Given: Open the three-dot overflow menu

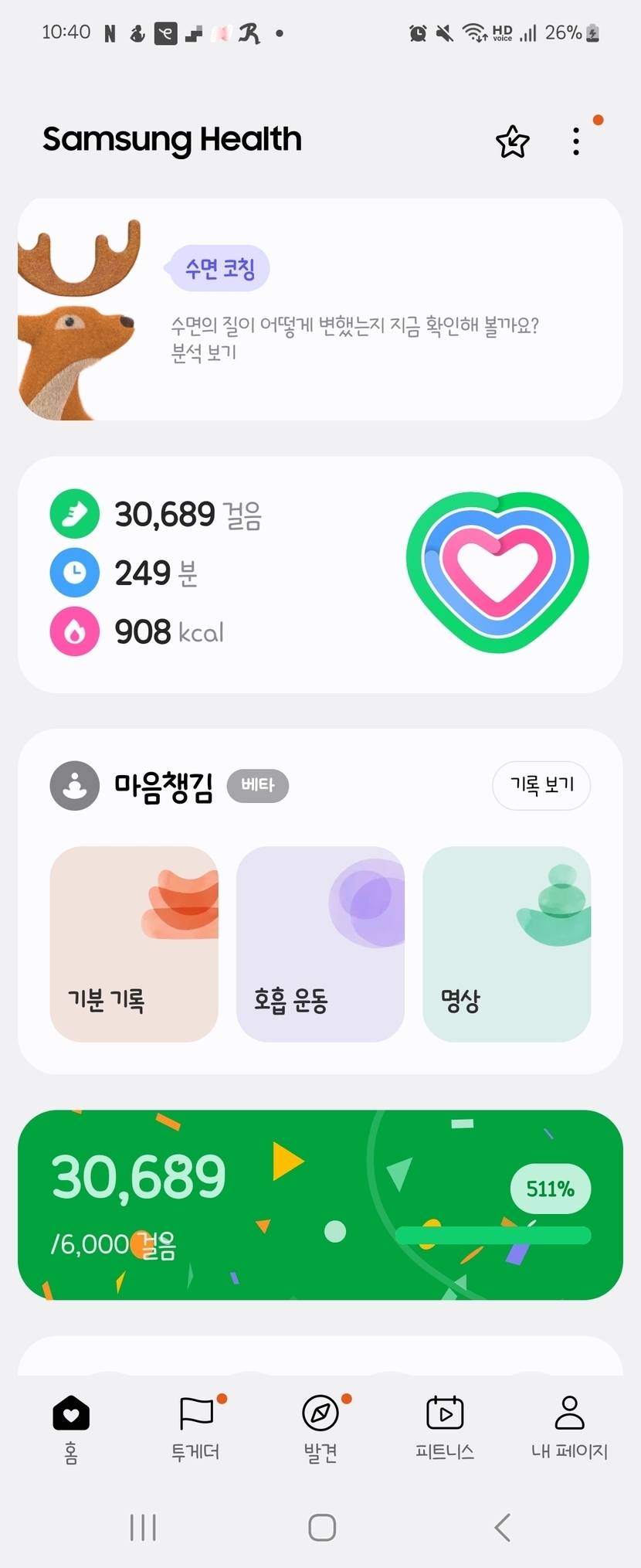Looking at the screenshot, I should pos(576,141).
